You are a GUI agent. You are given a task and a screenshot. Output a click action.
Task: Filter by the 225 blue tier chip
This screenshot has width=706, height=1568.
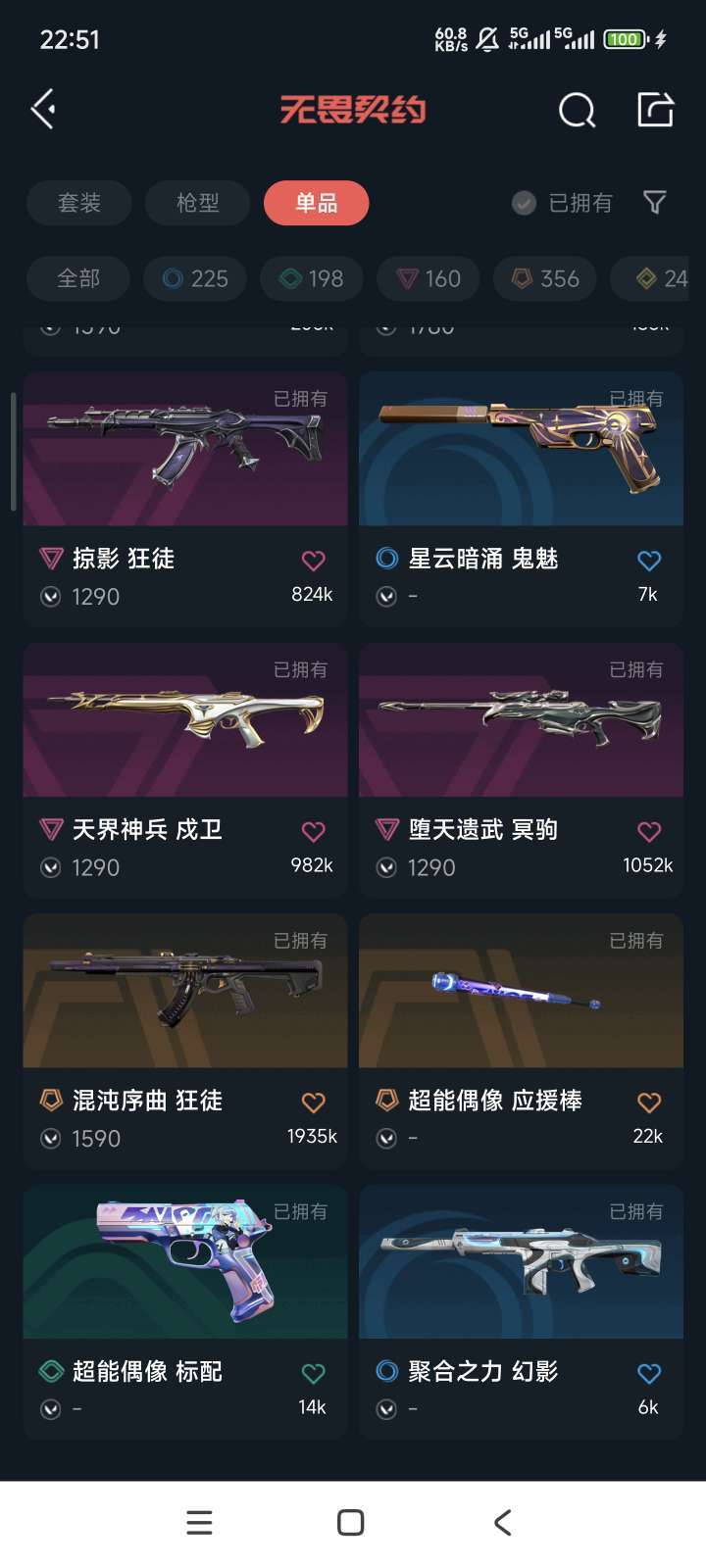[195, 278]
